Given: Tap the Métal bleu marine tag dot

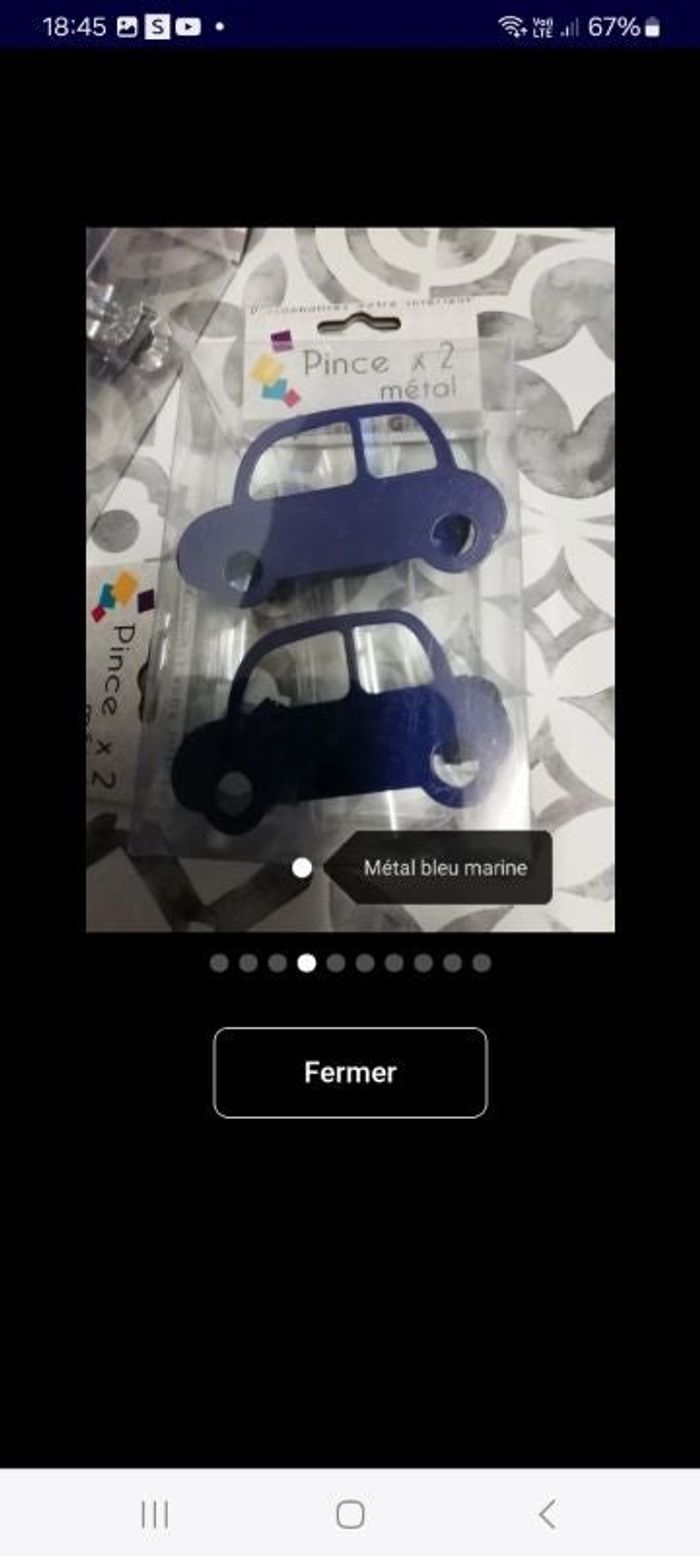Looking at the screenshot, I should point(302,868).
